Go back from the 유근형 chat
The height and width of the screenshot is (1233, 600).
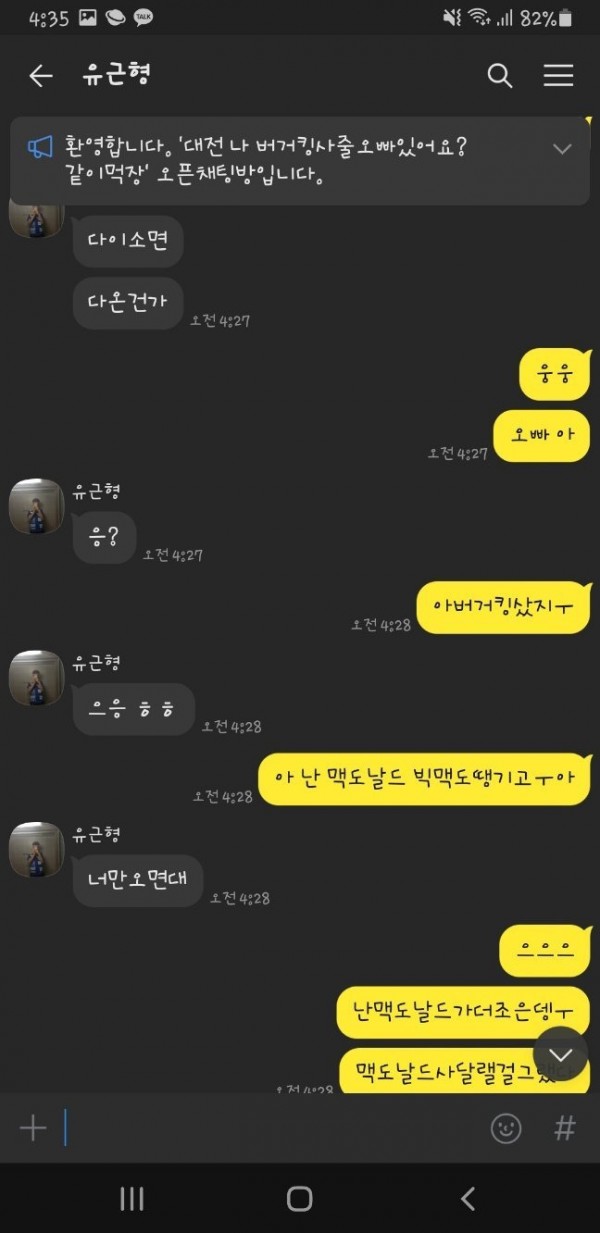40,76
